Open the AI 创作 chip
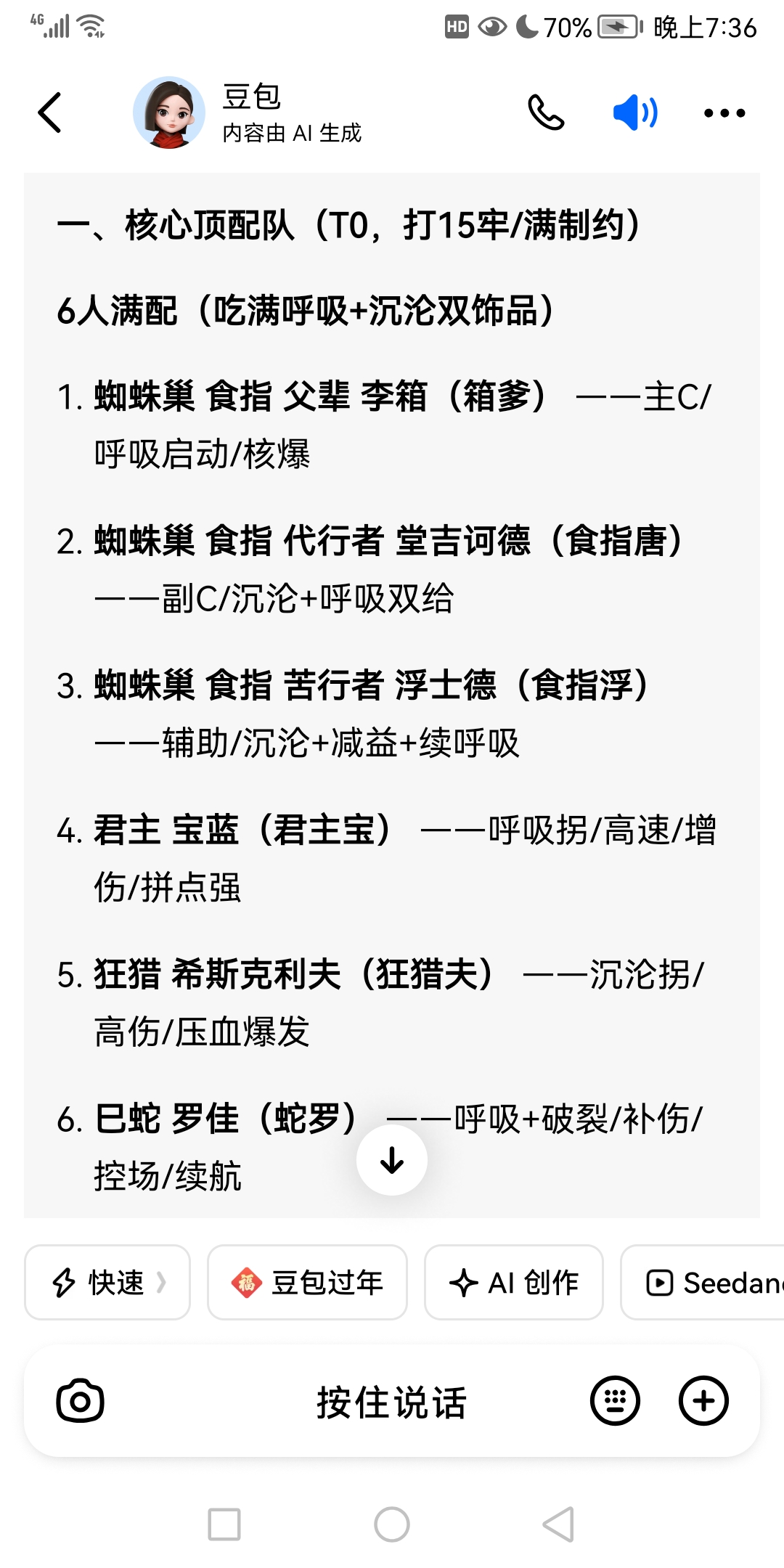This screenshot has width=784, height=1568. pyautogui.click(x=514, y=1283)
